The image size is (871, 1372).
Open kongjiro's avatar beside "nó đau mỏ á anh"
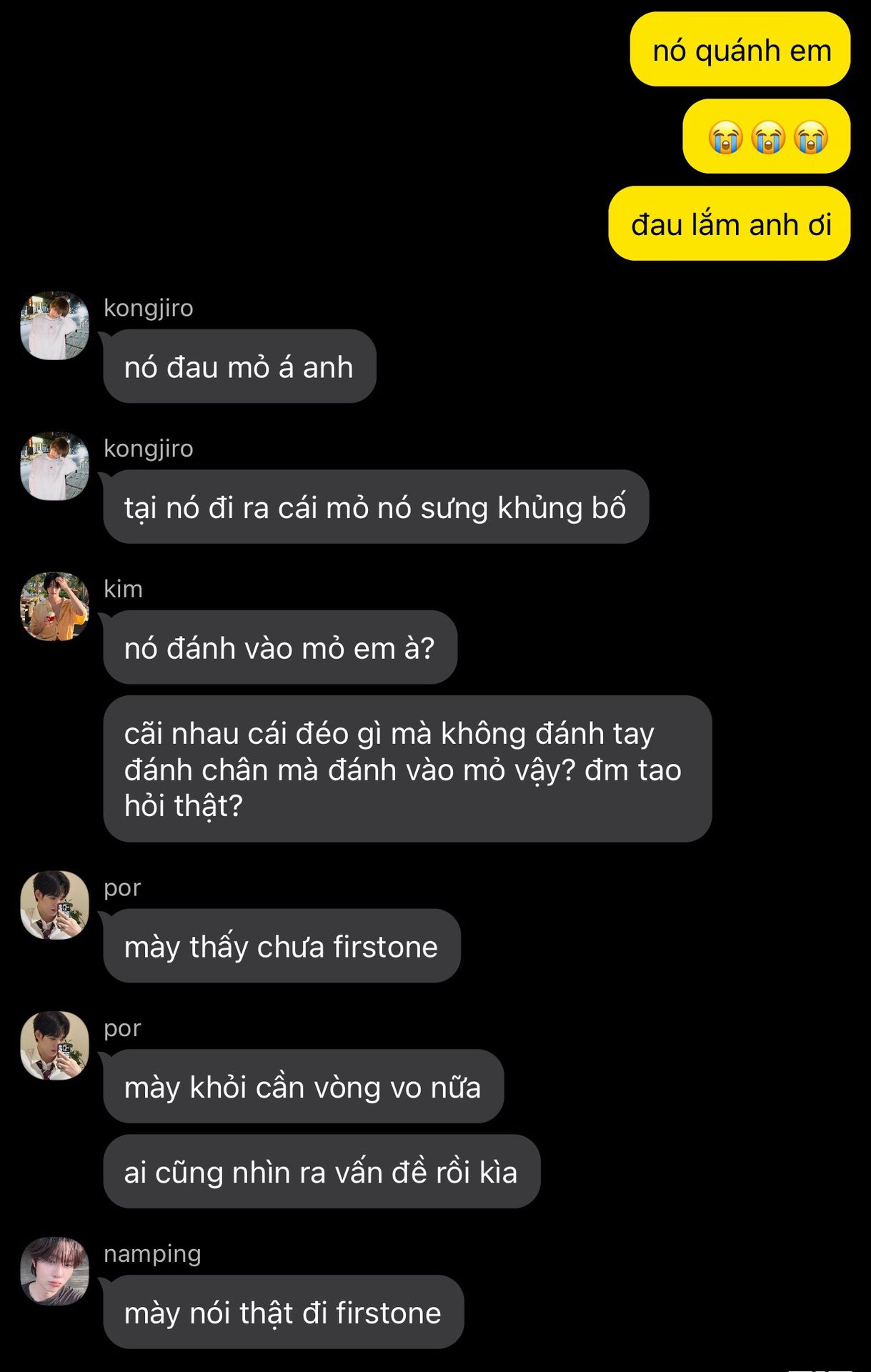pyautogui.click(x=54, y=325)
